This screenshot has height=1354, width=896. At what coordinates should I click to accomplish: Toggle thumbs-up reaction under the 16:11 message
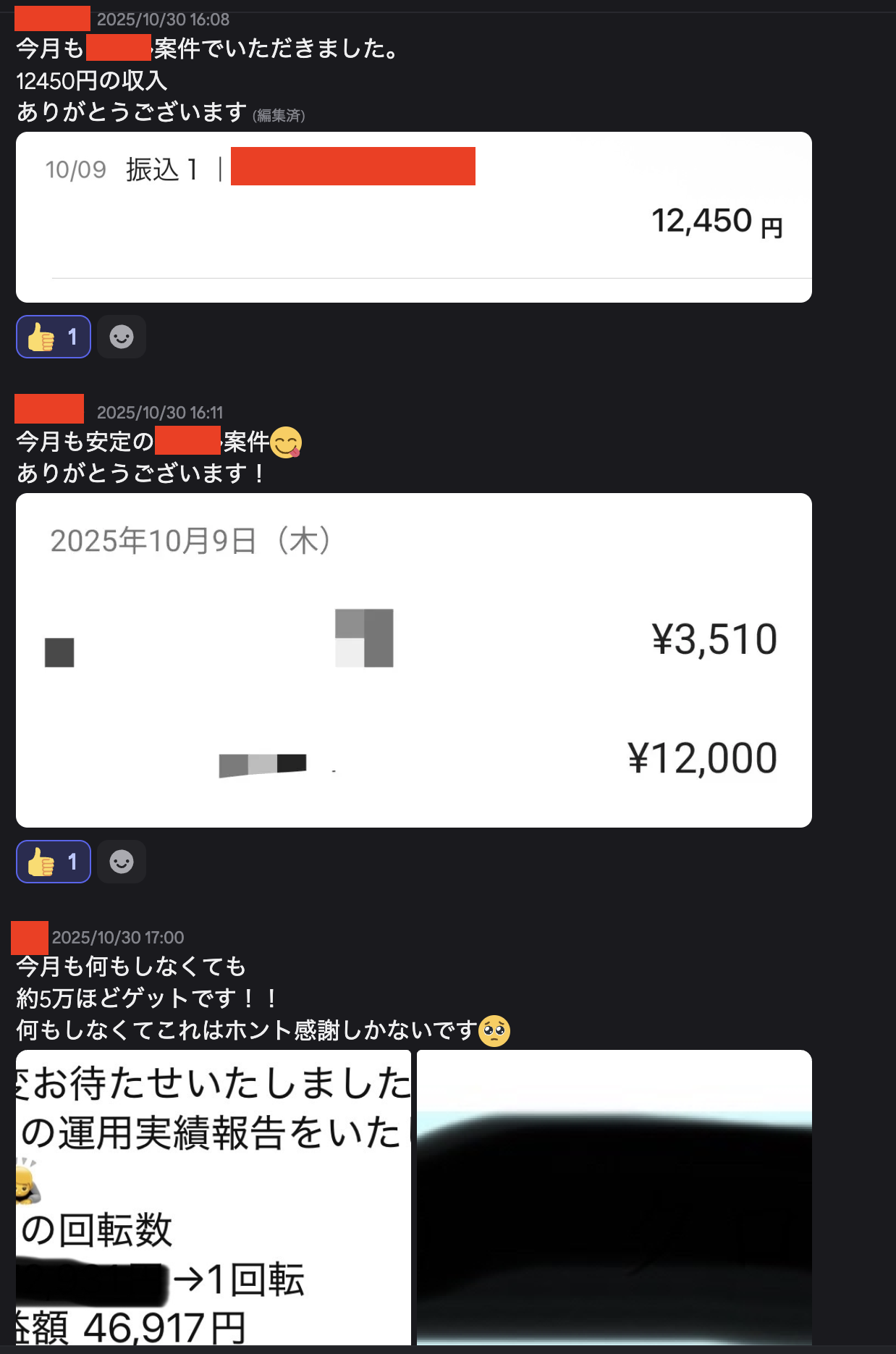click(53, 862)
